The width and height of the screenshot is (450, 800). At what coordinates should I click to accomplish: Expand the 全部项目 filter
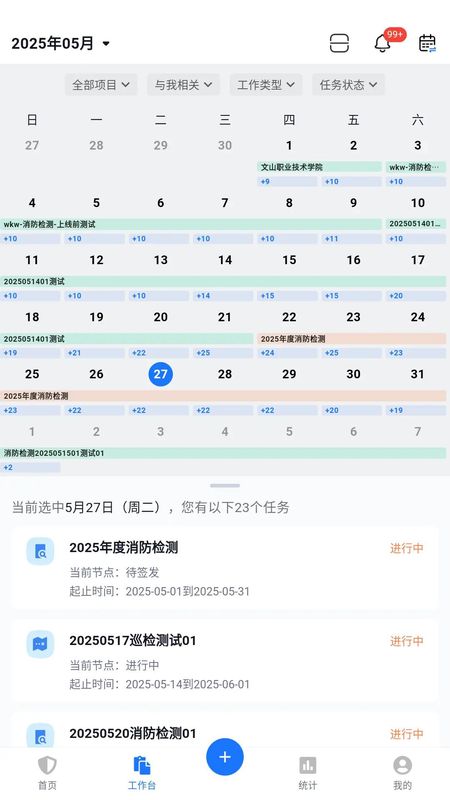(x=101, y=85)
